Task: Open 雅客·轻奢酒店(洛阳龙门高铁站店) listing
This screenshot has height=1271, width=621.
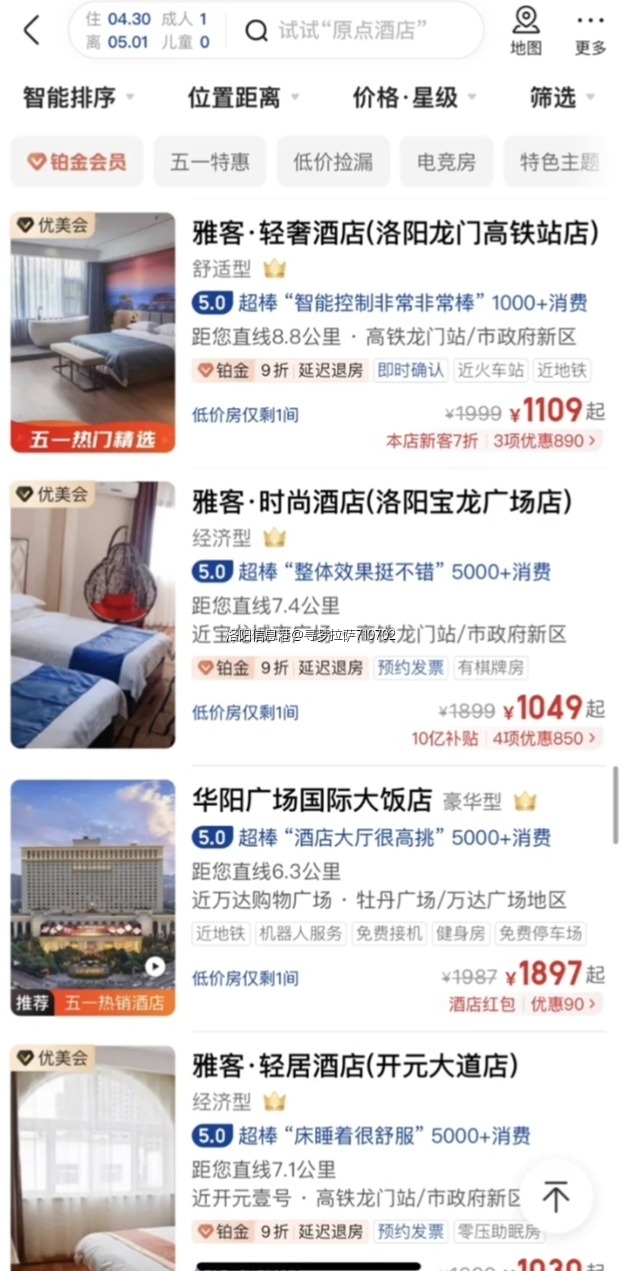Action: [395, 234]
